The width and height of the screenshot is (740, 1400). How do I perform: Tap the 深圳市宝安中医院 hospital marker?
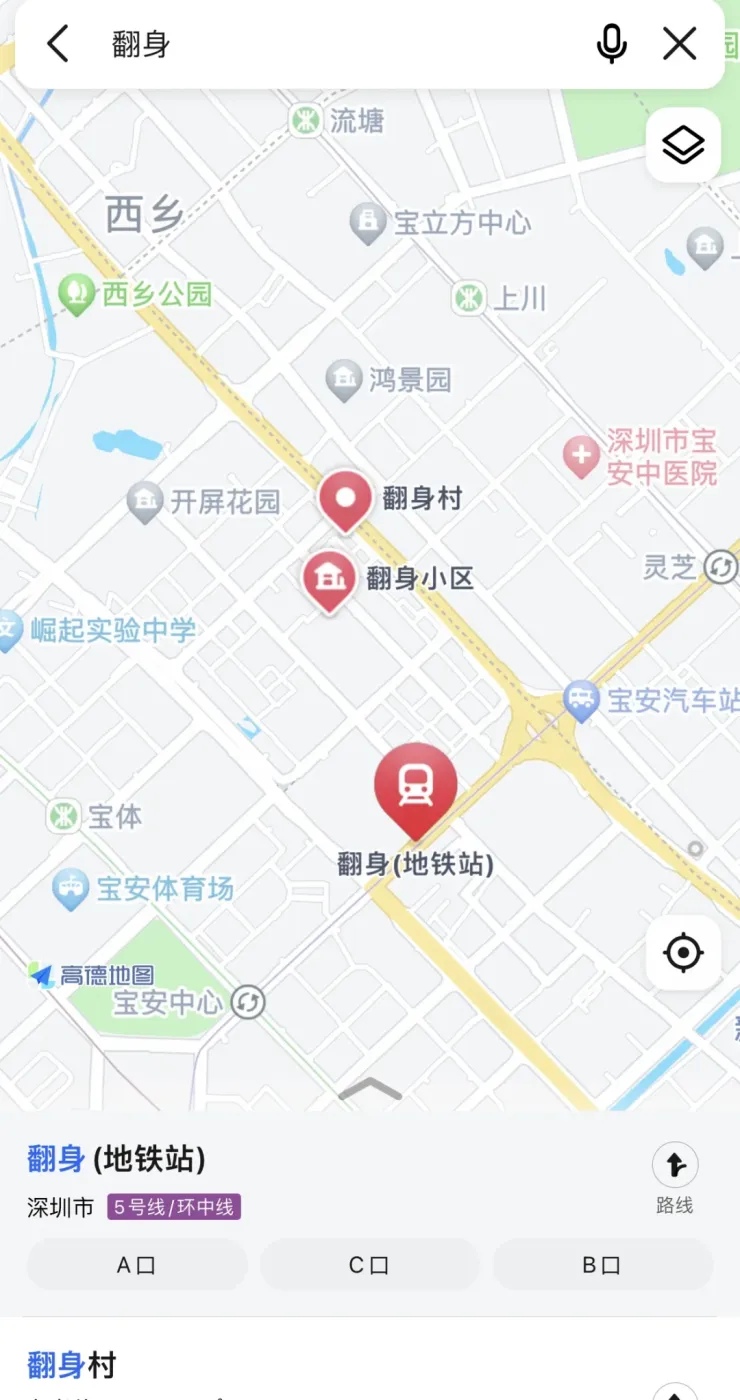(x=581, y=457)
